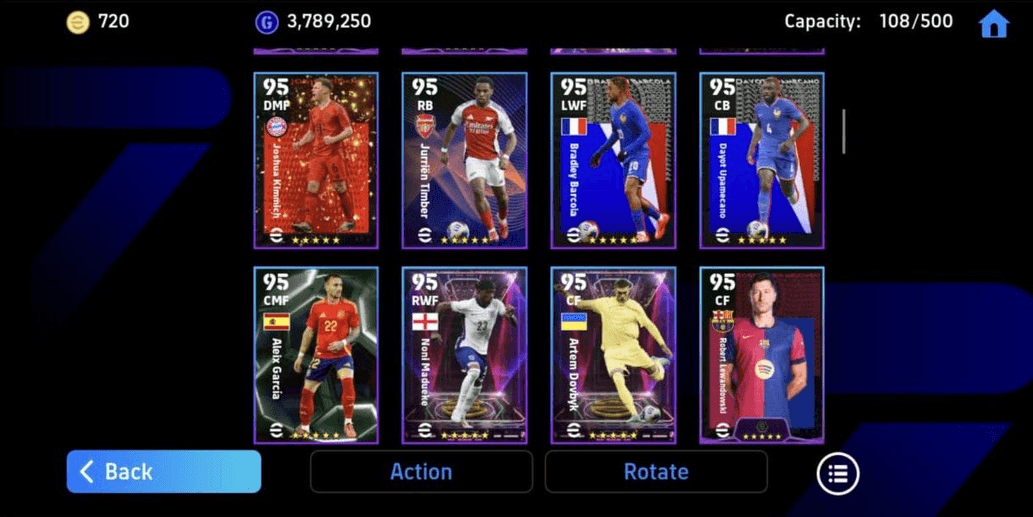Select the Robert Lewandowski card
Image resolution: width=1033 pixels, height=517 pixels.
(761, 355)
